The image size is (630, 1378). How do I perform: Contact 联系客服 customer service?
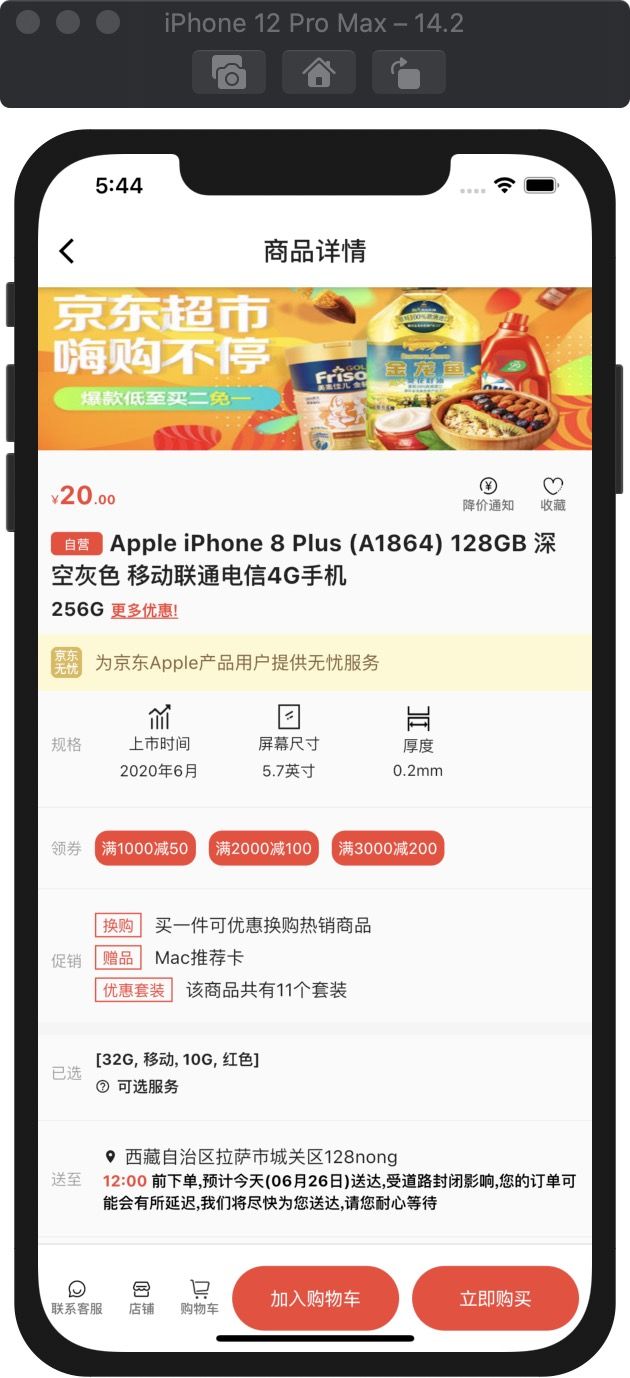point(77,1298)
